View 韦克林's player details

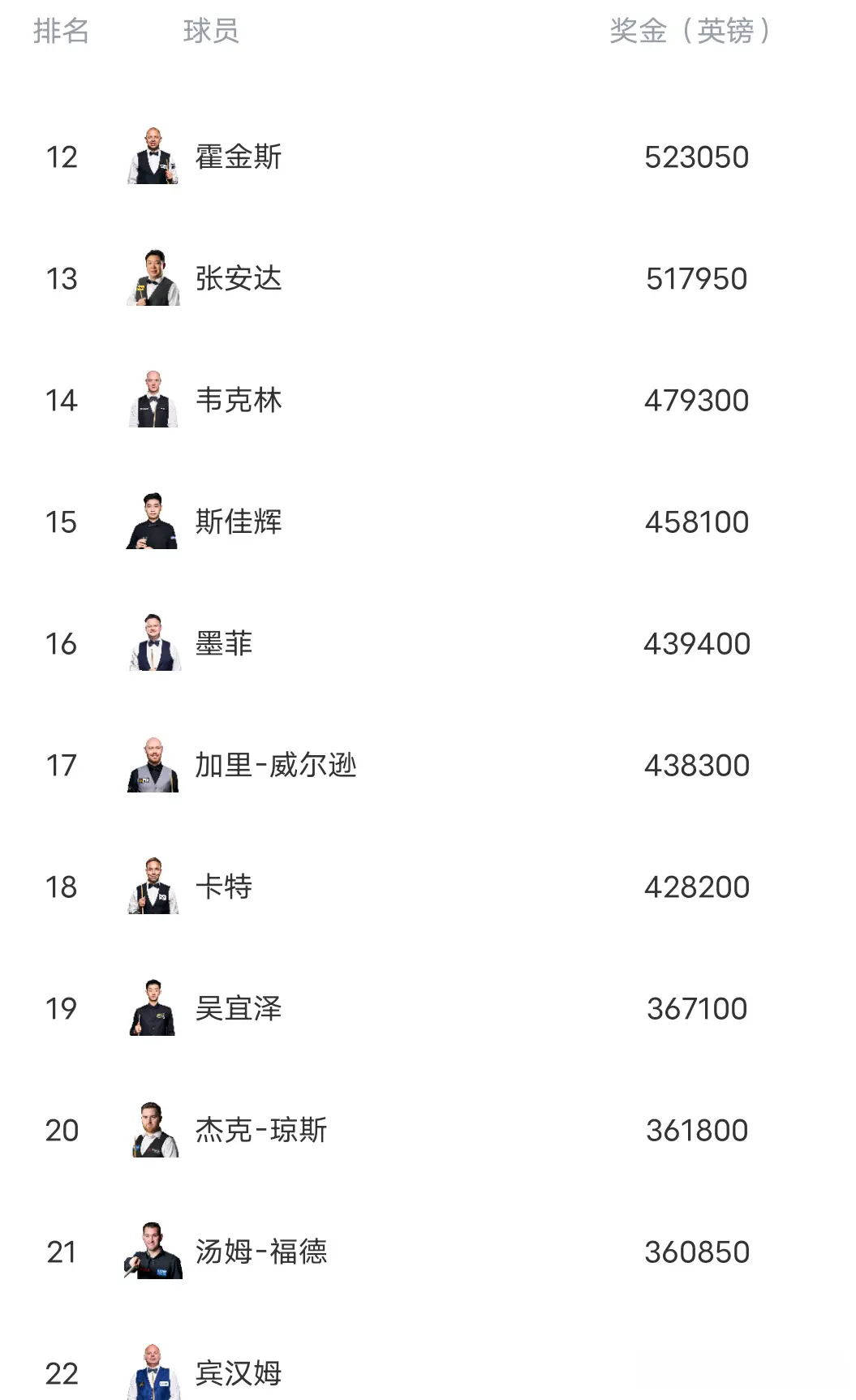click(x=238, y=400)
